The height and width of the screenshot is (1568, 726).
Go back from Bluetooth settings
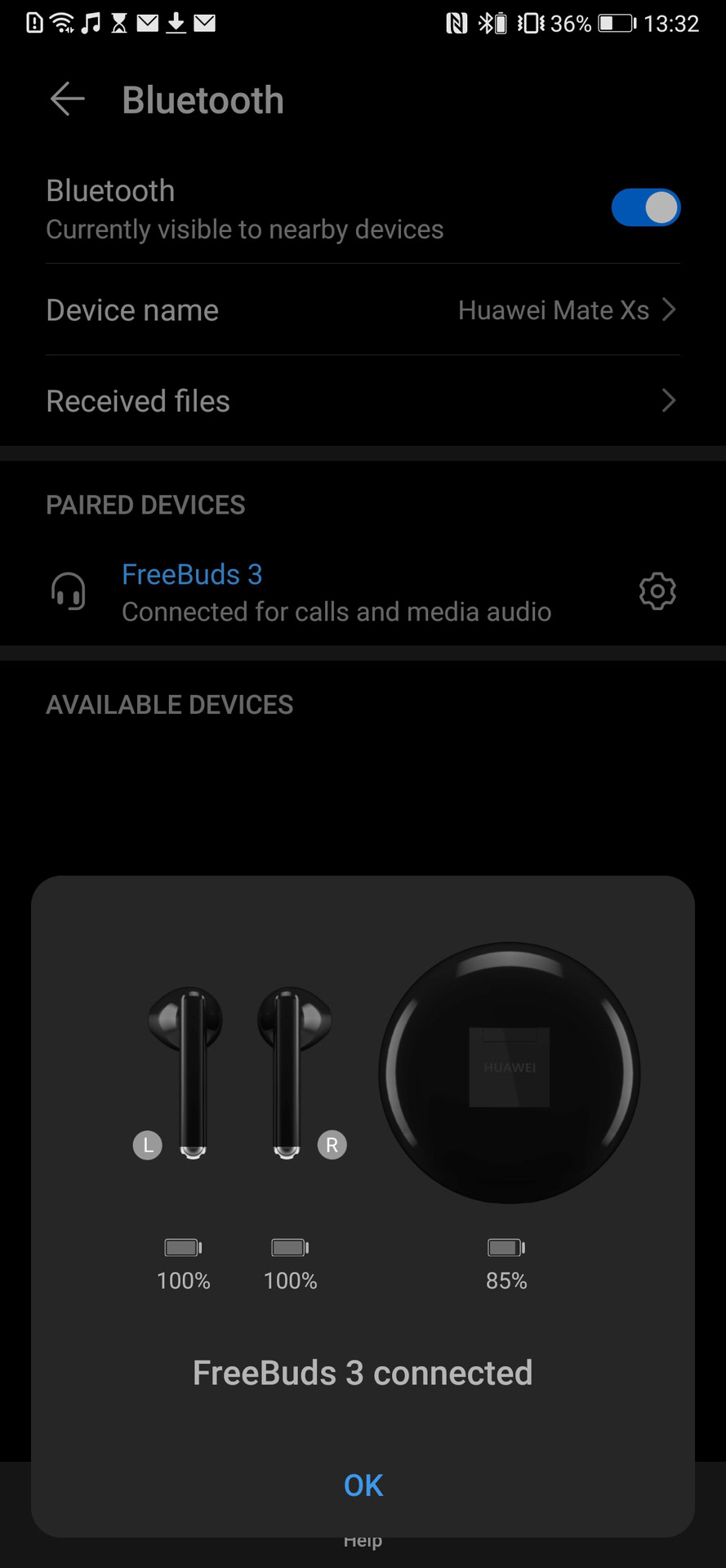(67, 100)
